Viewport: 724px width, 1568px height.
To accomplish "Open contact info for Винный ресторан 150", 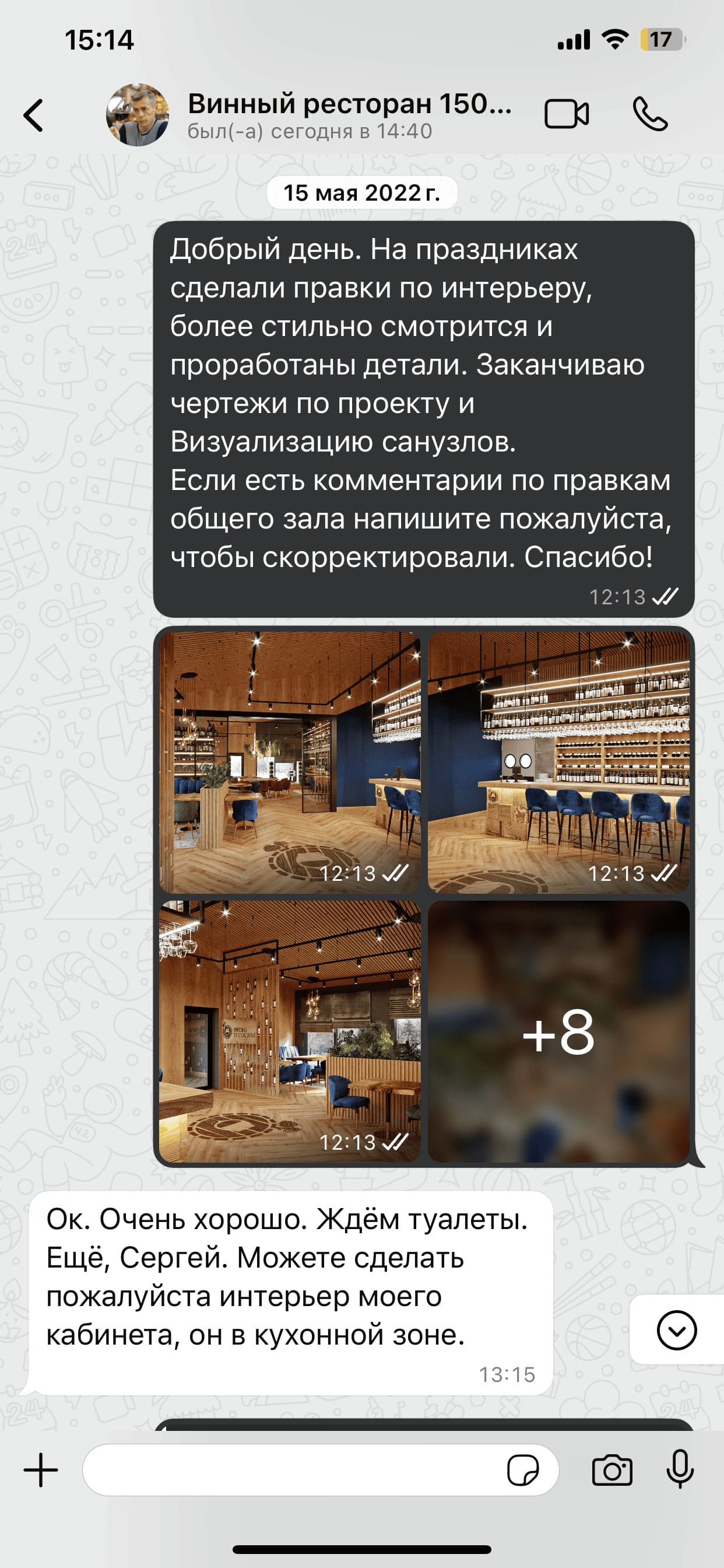I will pos(349,114).
